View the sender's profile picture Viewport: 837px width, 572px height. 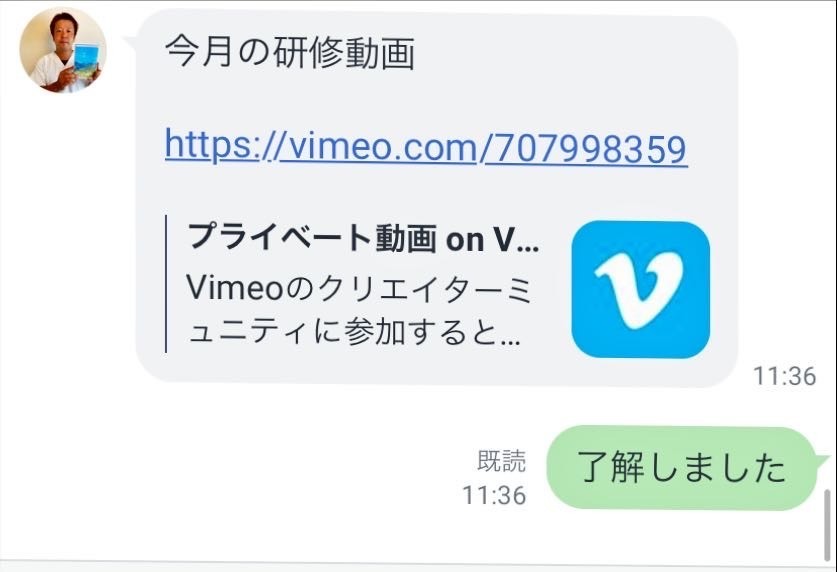63,51
